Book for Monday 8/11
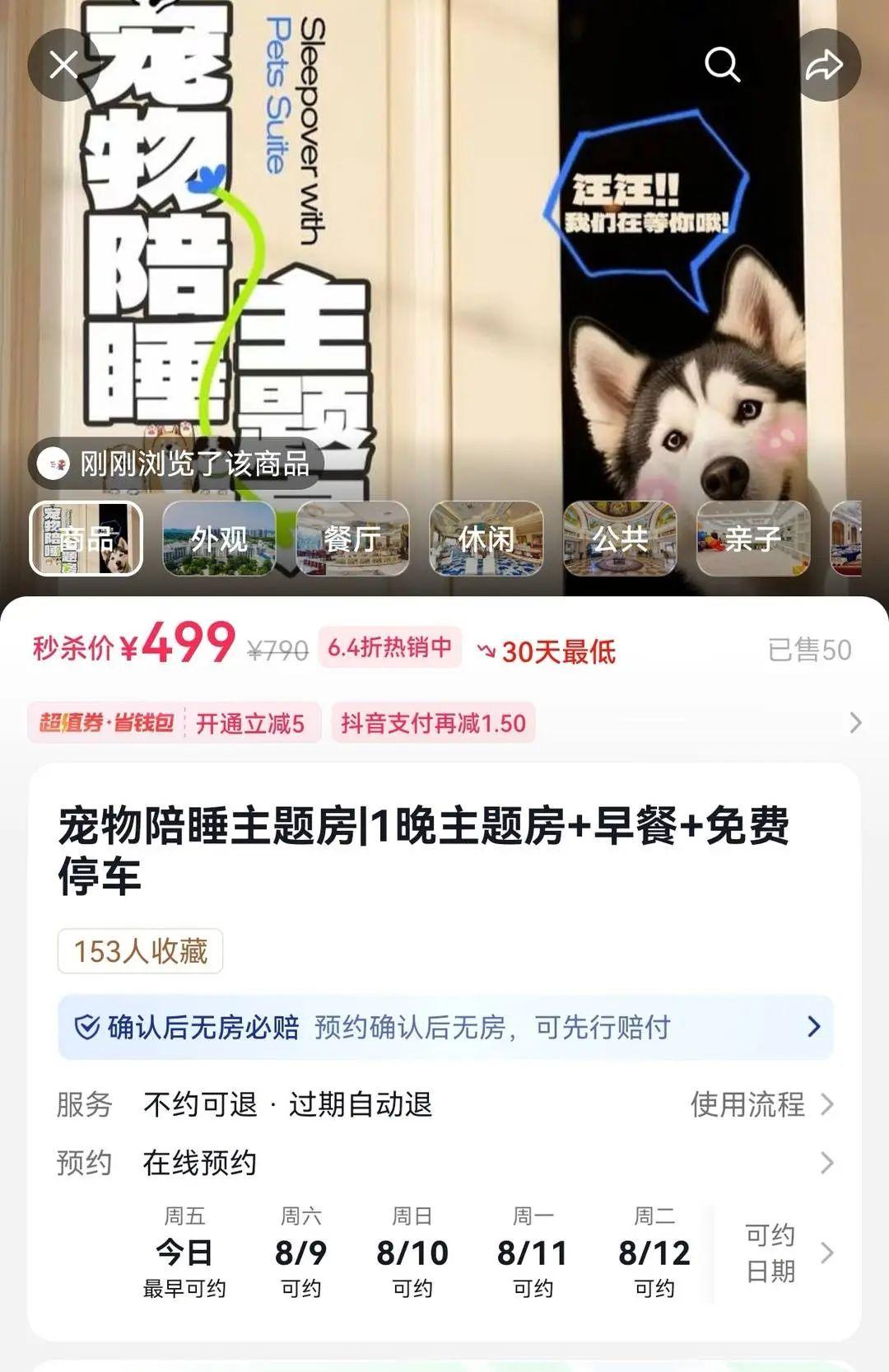This screenshot has width=889, height=1372. pos(533,1253)
